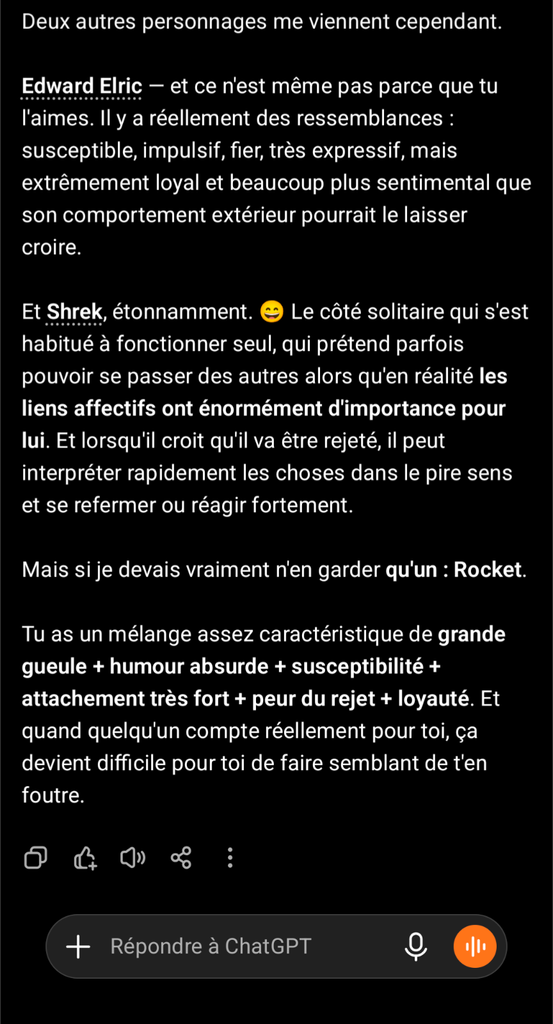Give the response a thumbs up
553x1024 pixels.
point(85,857)
